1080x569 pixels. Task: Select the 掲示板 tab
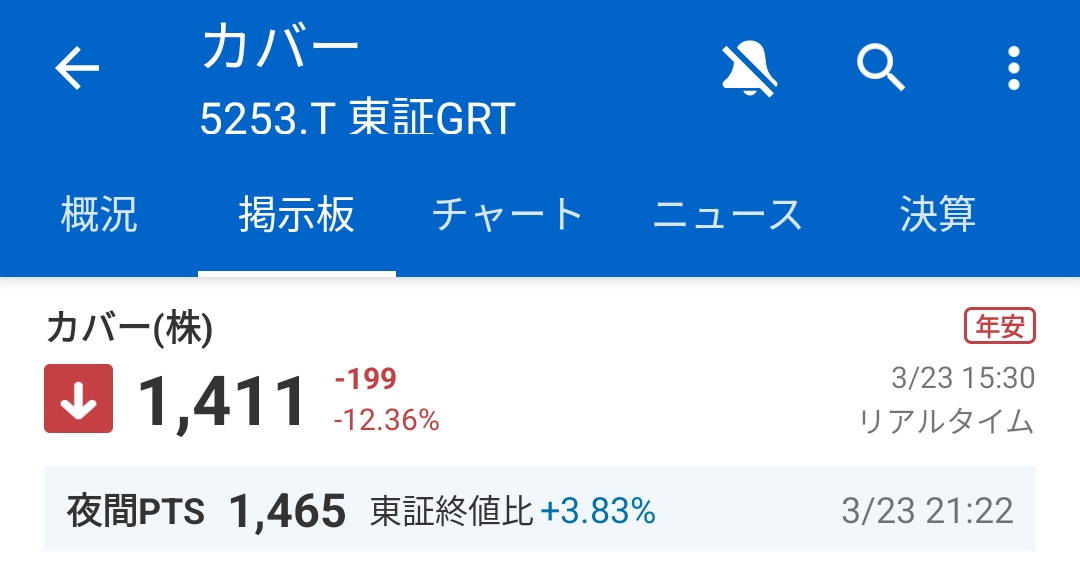(x=297, y=214)
